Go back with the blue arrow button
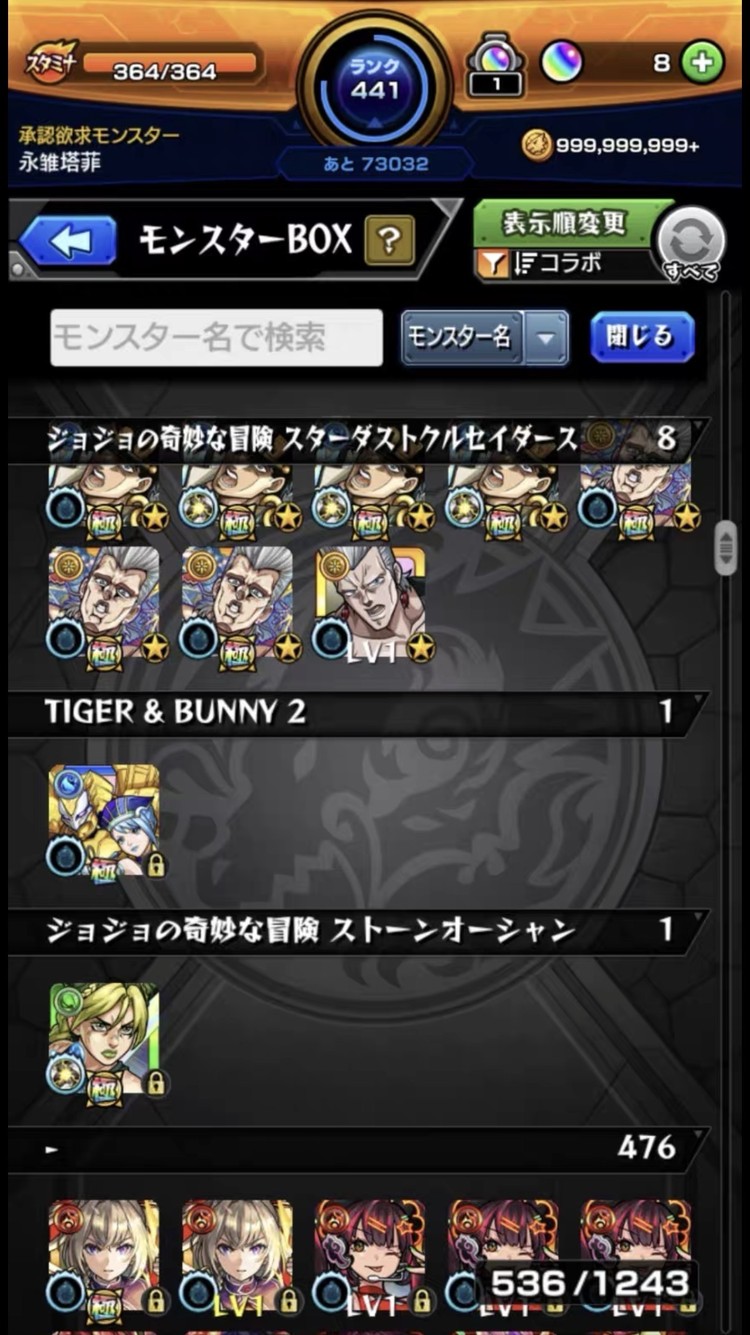The width and height of the screenshot is (750, 1335). (x=69, y=240)
